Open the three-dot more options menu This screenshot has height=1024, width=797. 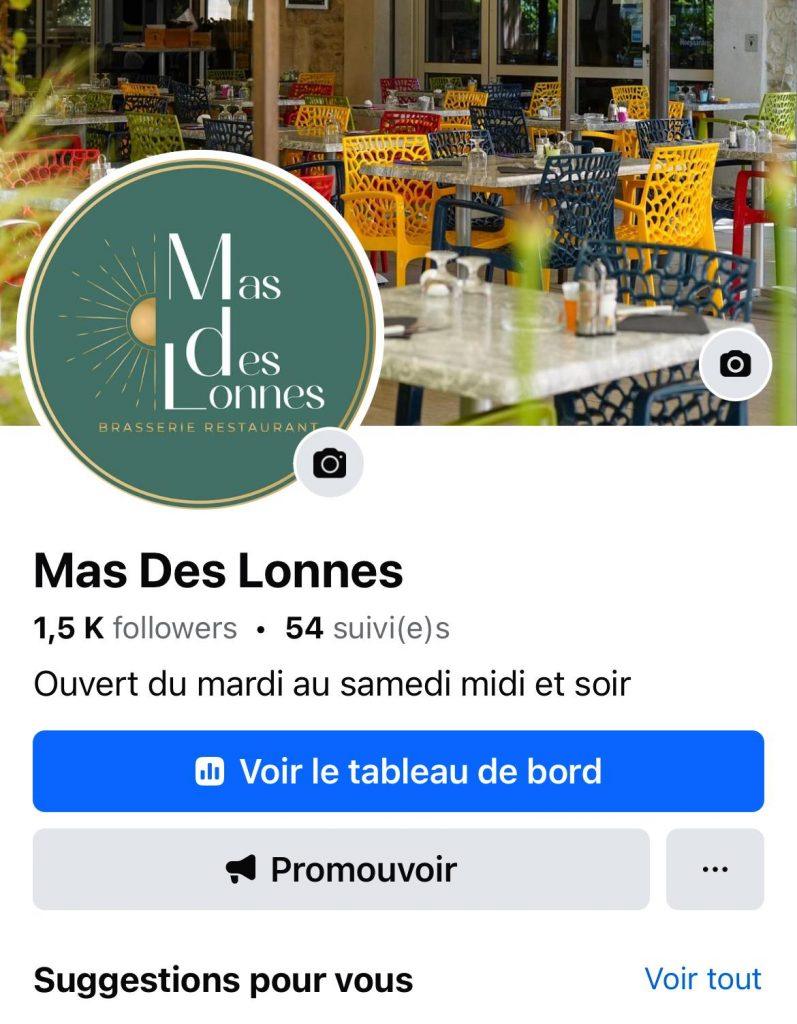[x=715, y=869]
